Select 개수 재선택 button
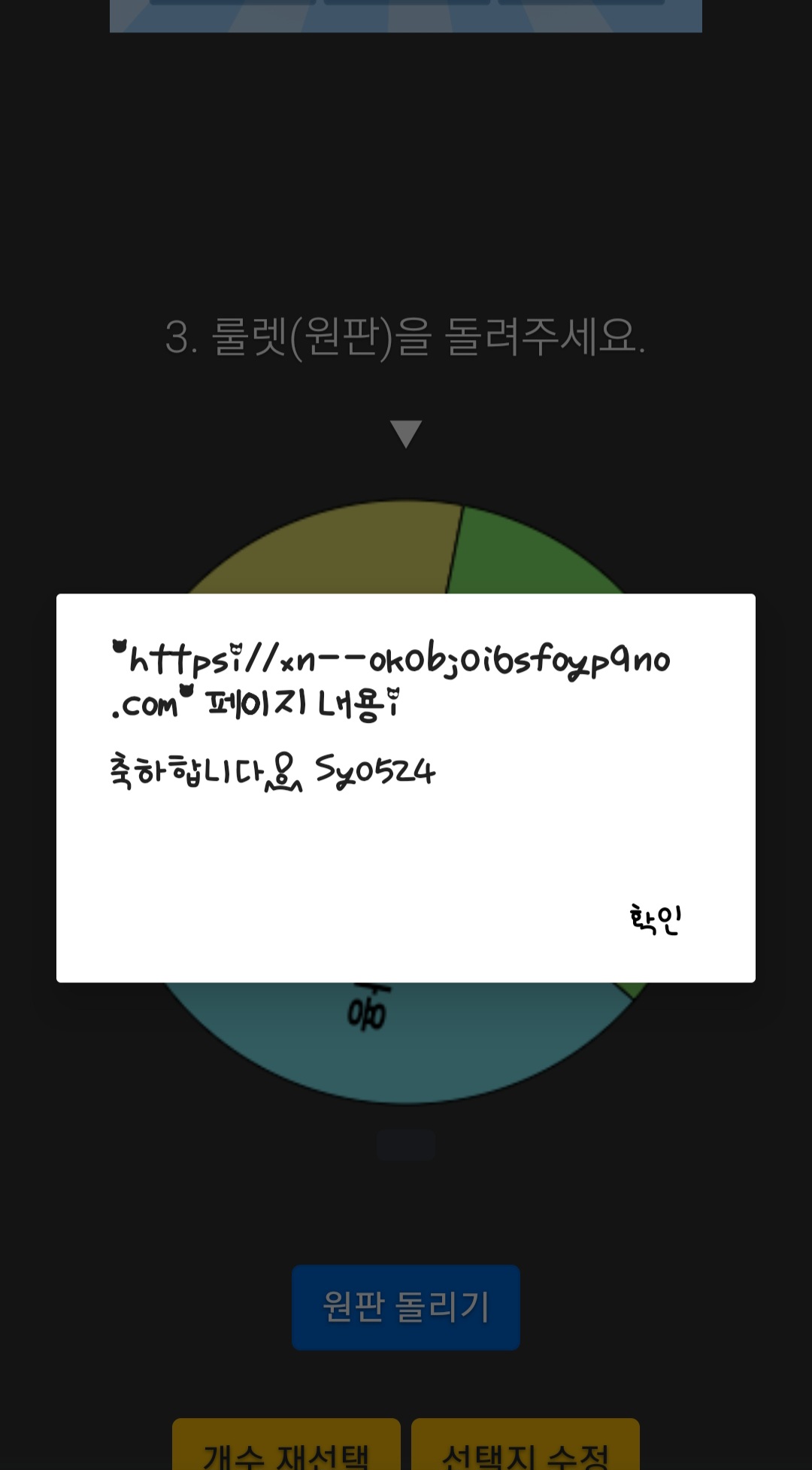Image resolution: width=812 pixels, height=1470 pixels. click(x=286, y=1448)
